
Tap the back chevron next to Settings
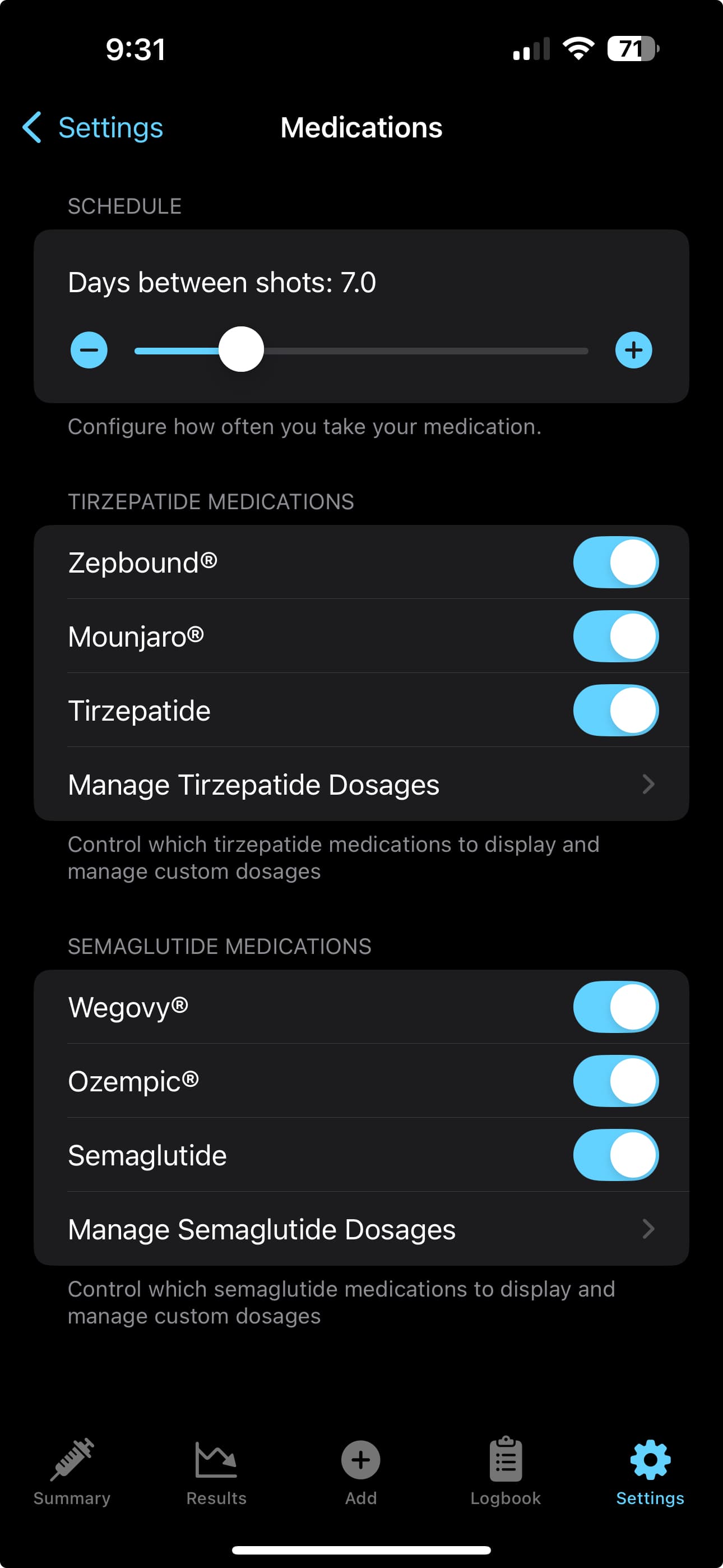click(x=33, y=128)
